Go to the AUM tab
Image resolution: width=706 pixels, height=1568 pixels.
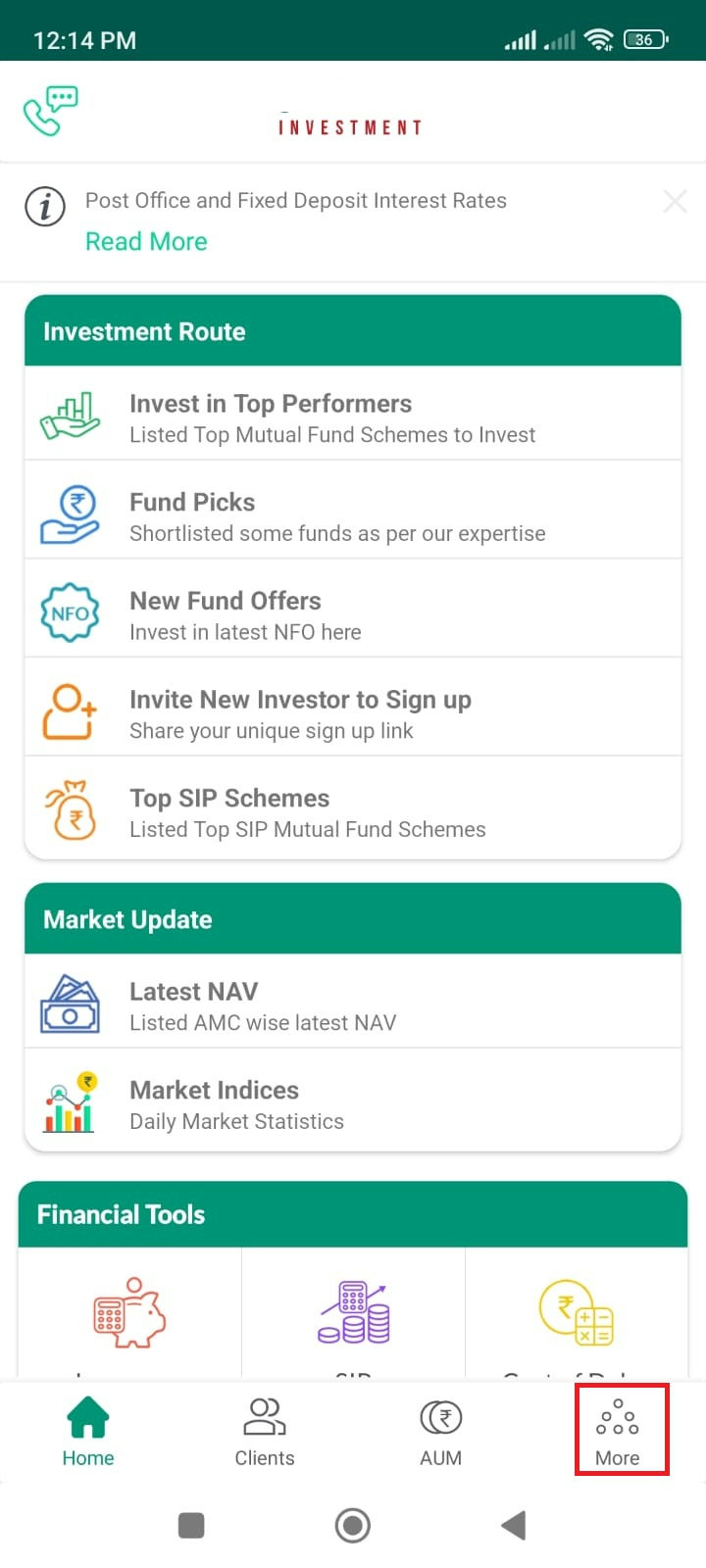(441, 1432)
